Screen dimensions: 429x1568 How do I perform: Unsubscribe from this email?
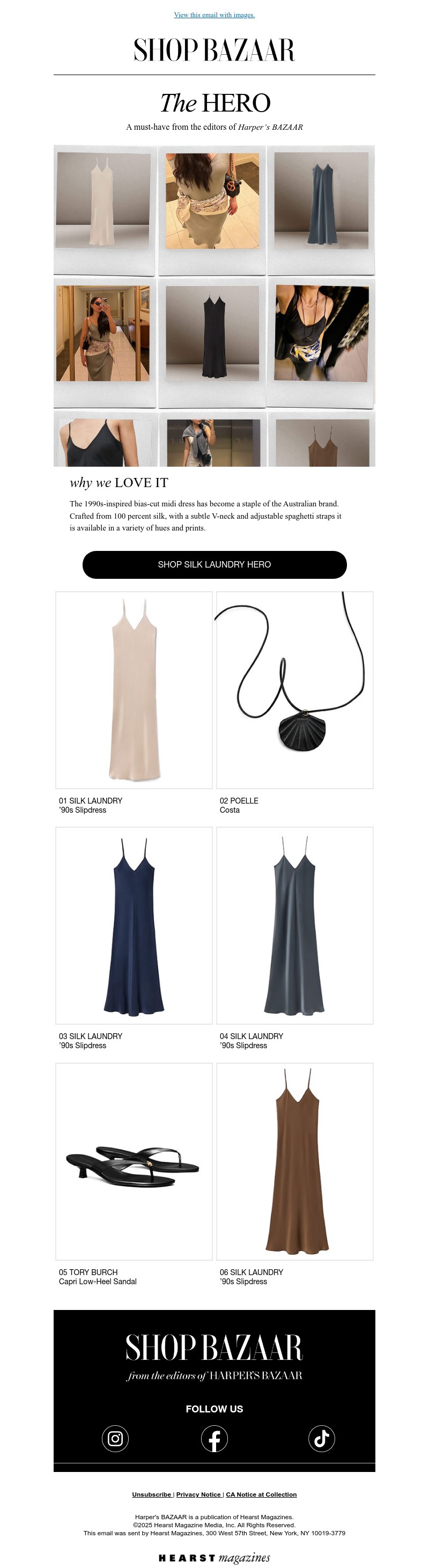pos(152,1495)
